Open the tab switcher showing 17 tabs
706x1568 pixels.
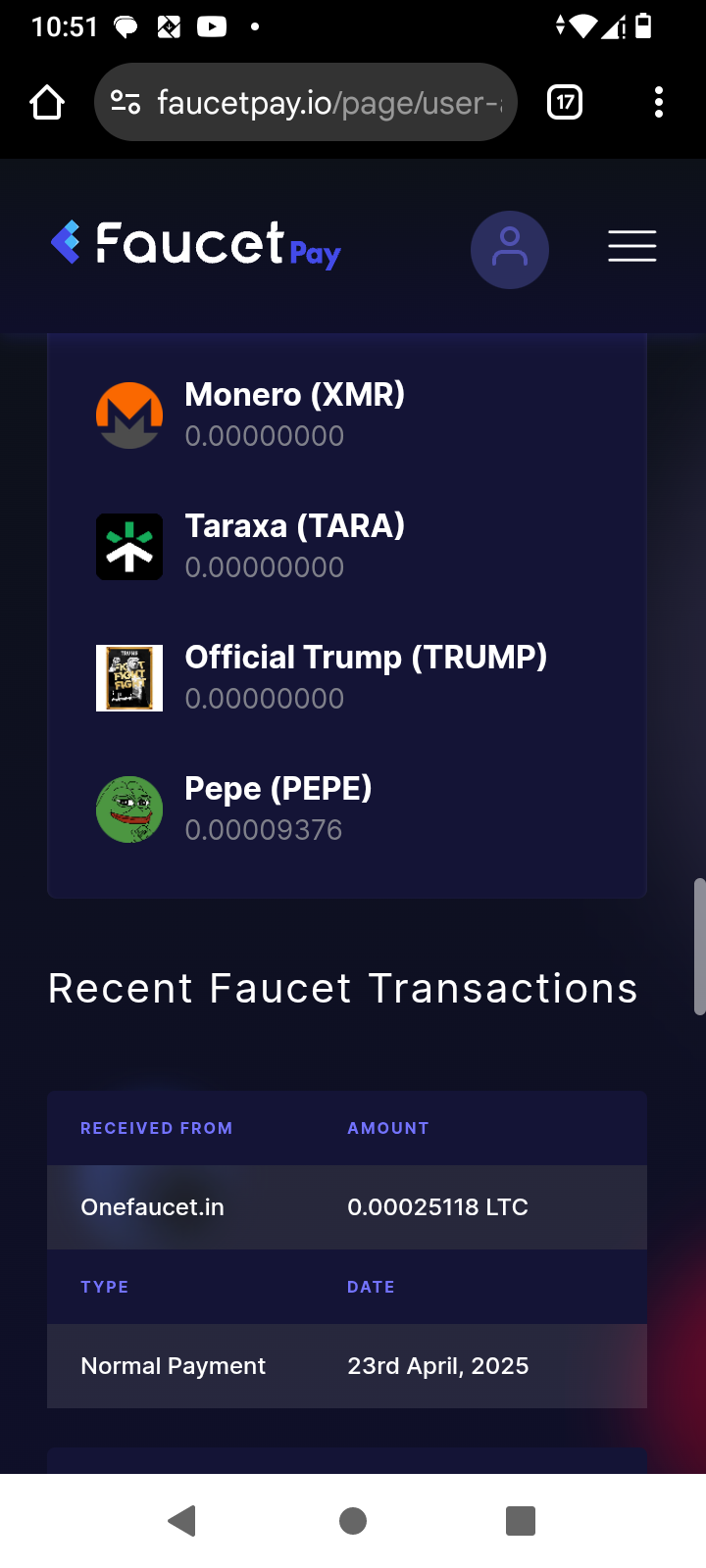565,102
